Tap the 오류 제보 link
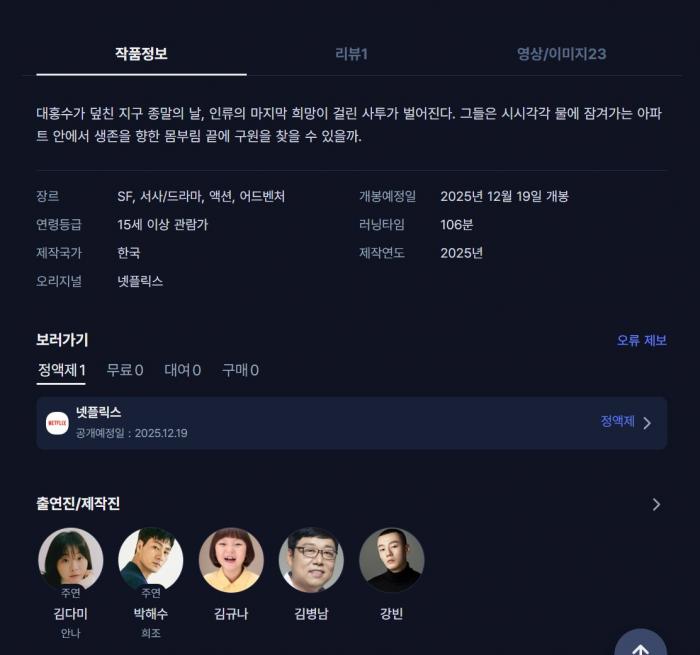 coord(641,340)
